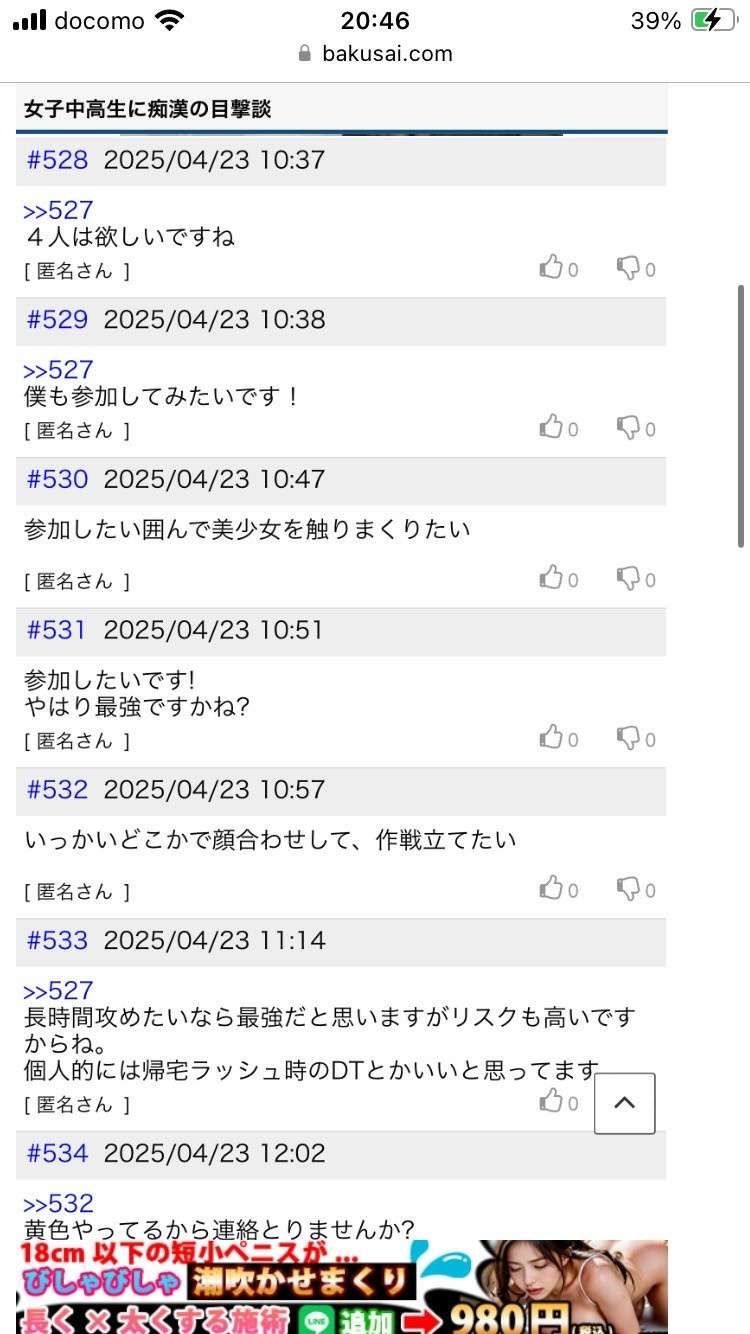Tap the padlock icon beside bakusai.com

point(305,53)
